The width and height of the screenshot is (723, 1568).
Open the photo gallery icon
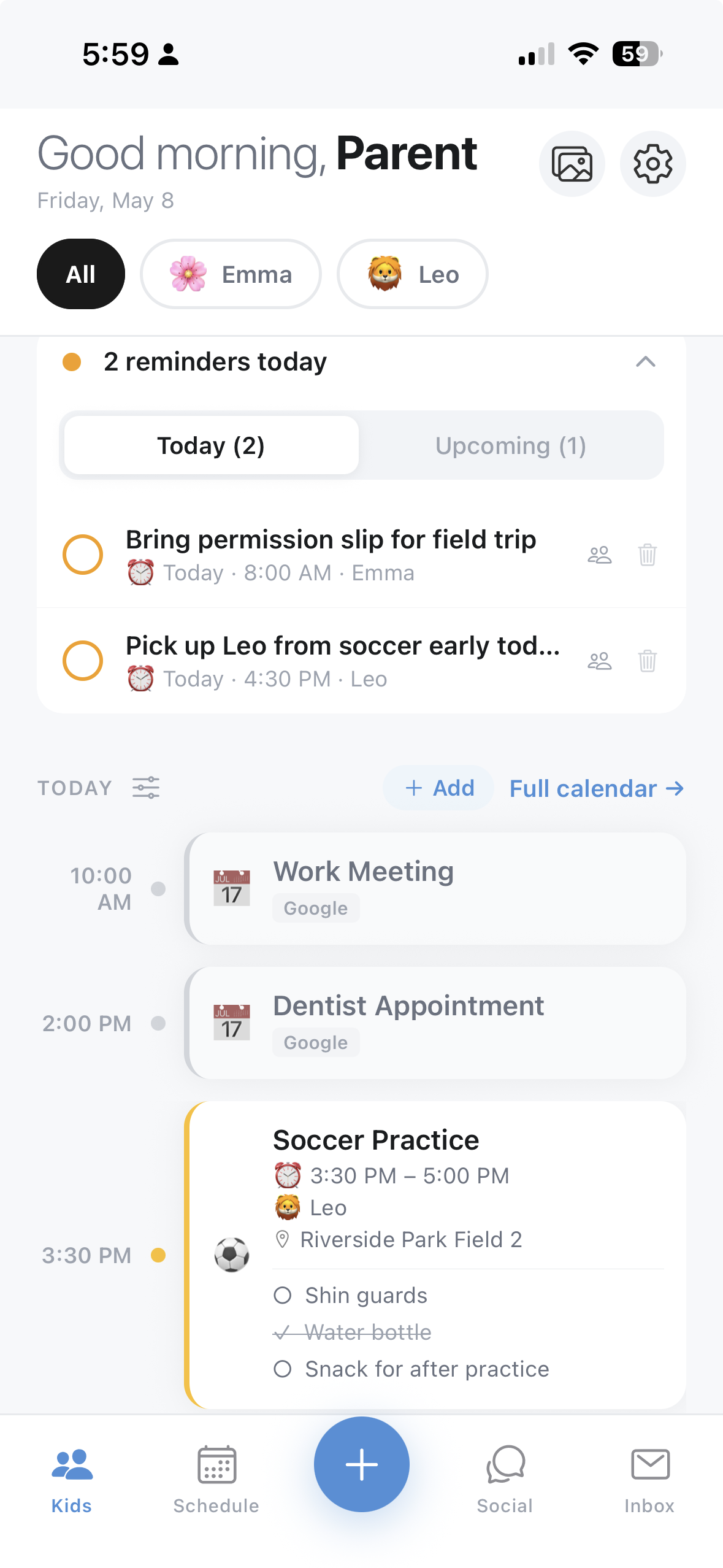coord(572,164)
